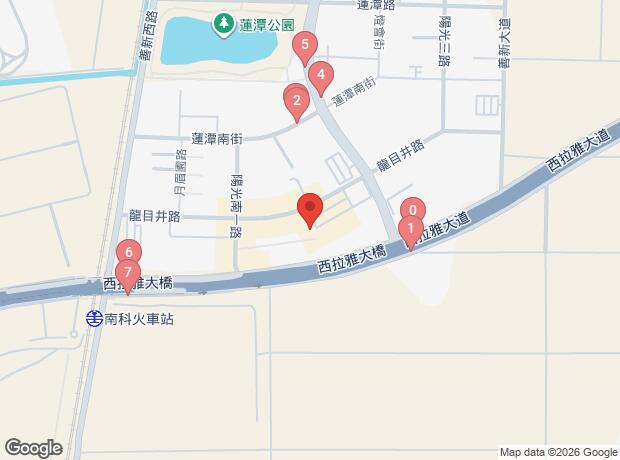The image size is (620, 460).
Task: Open the 蓮潭公園 park point of interest
Action: [x=221, y=22]
